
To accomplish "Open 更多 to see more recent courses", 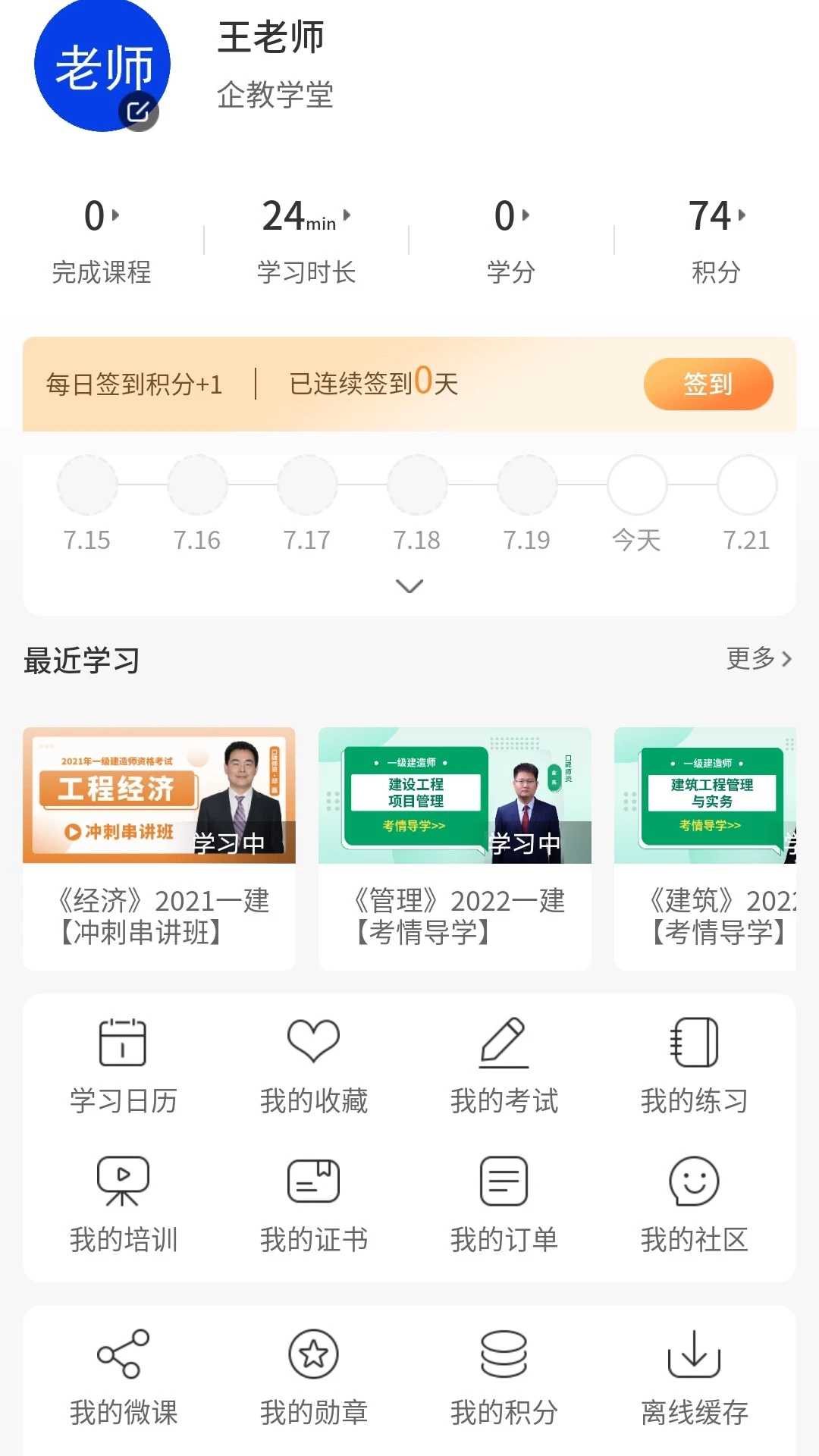I will (x=758, y=660).
